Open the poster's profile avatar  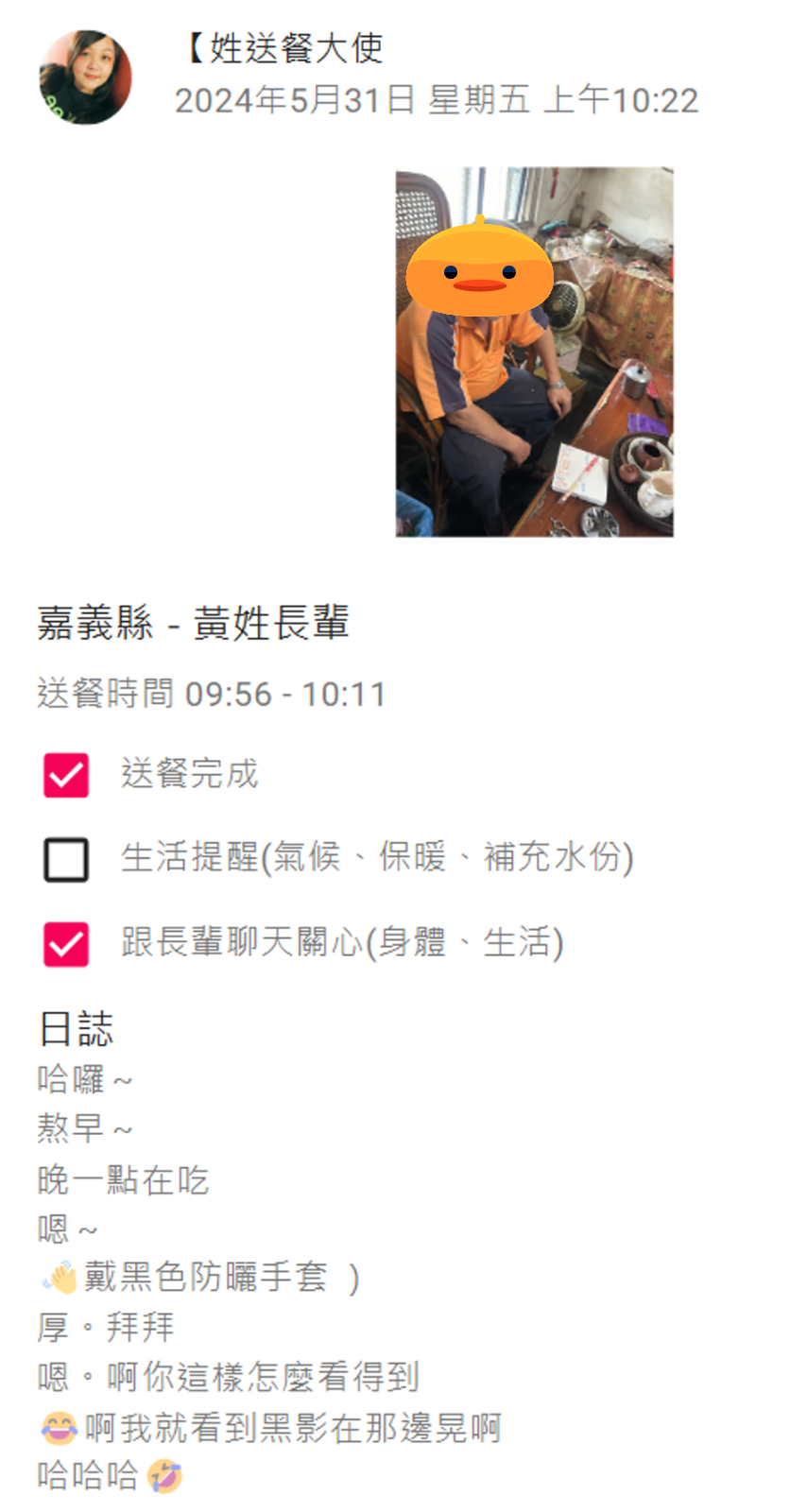(85, 77)
